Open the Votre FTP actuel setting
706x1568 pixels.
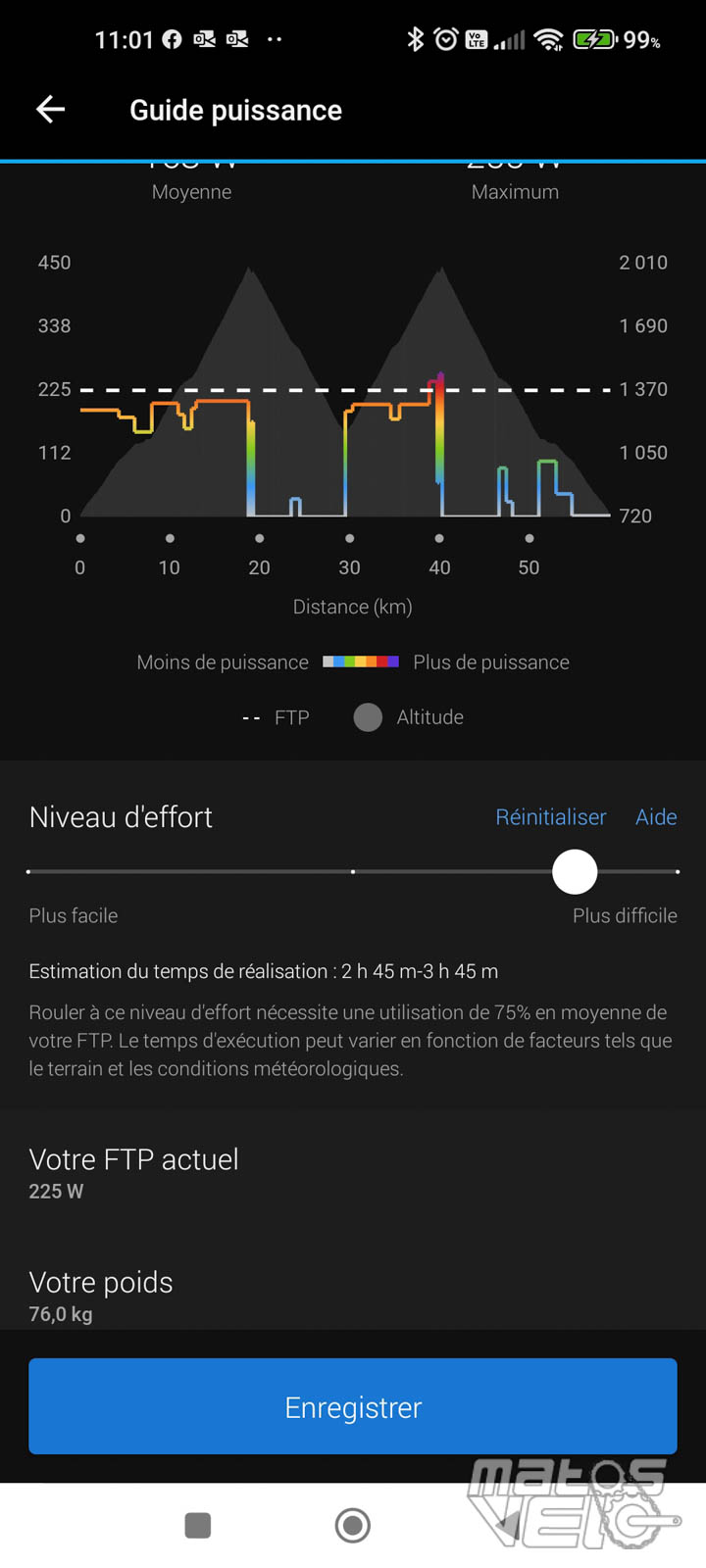point(353,1173)
